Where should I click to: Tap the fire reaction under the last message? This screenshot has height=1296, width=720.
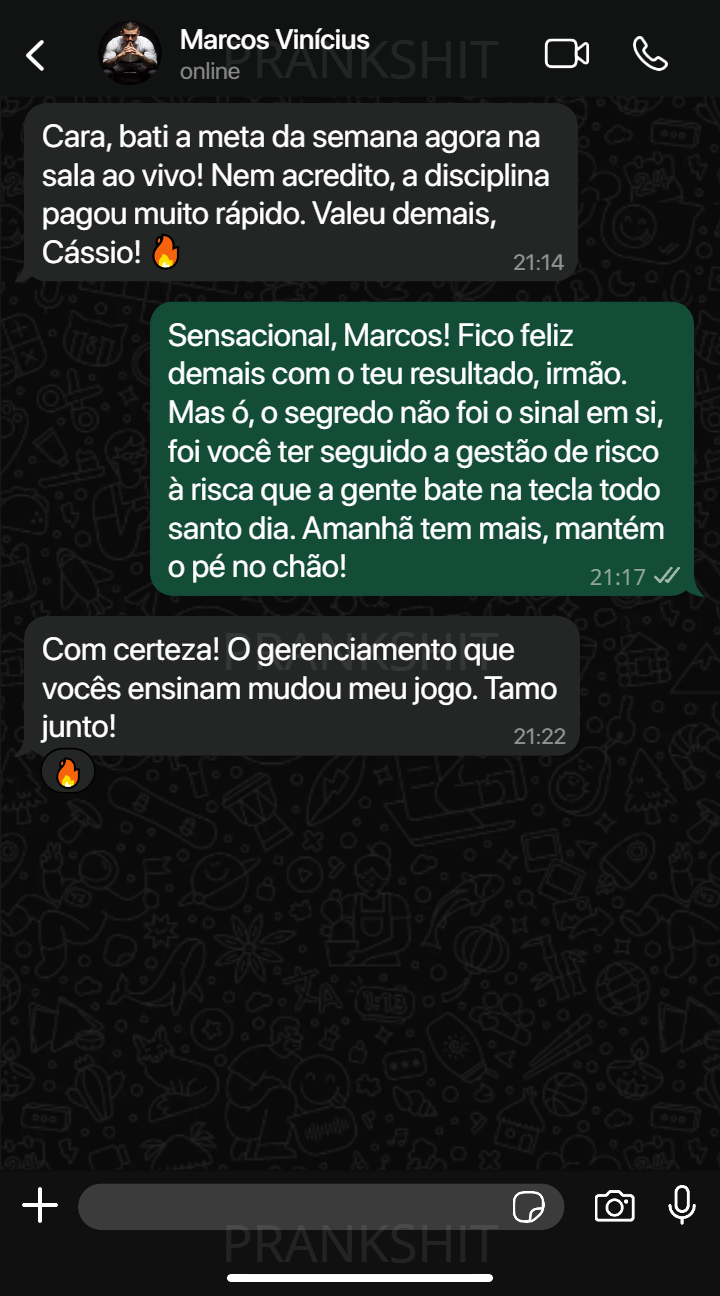click(x=68, y=771)
